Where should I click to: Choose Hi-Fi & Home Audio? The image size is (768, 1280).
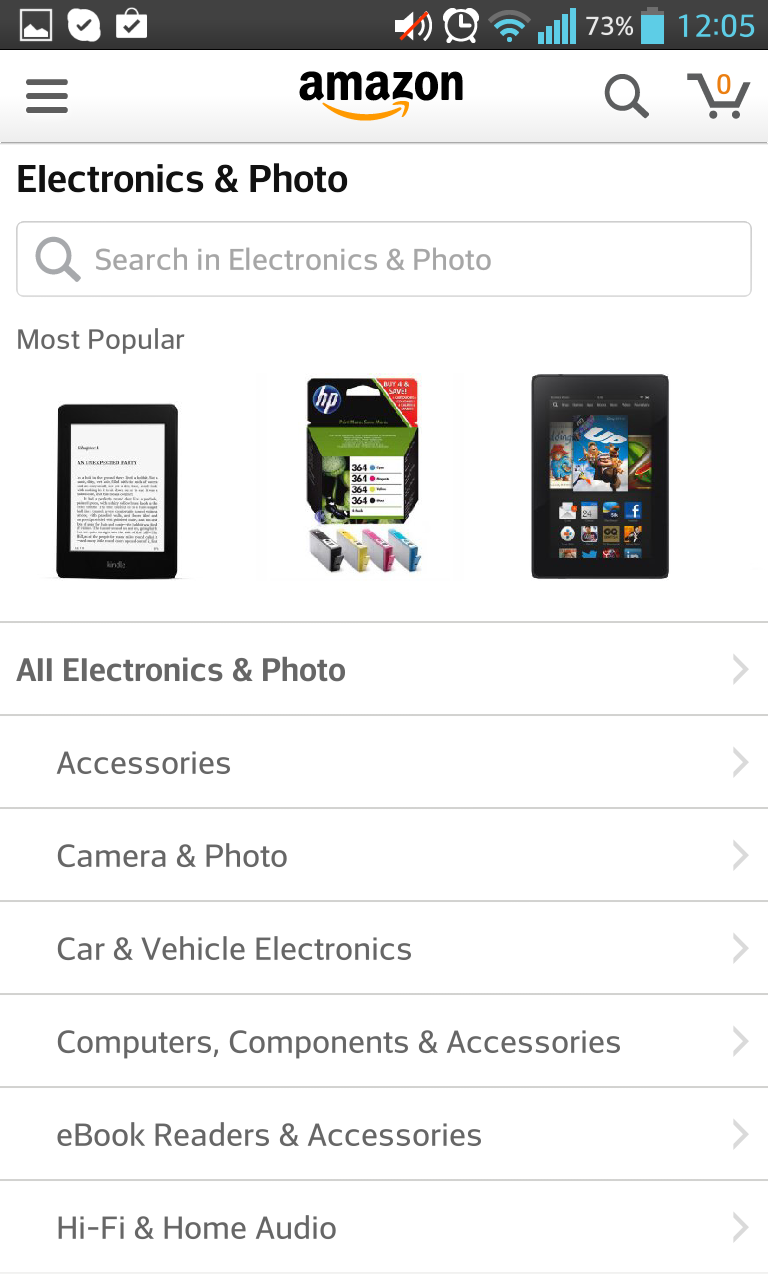point(384,1227)
